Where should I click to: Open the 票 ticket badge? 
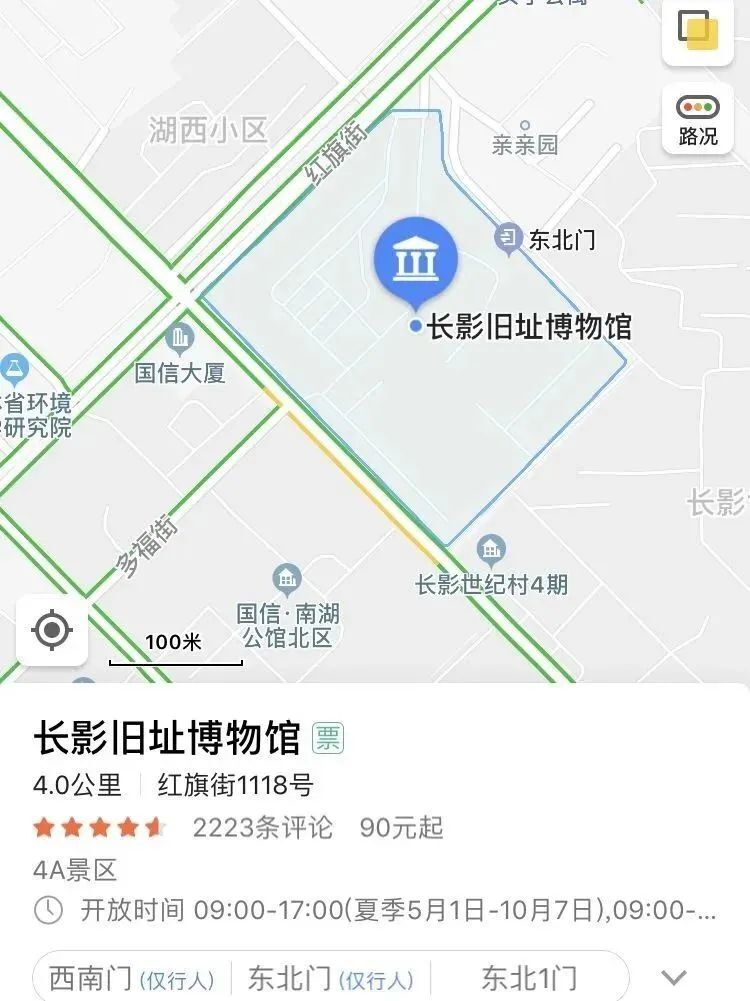[x=328, y=739]
